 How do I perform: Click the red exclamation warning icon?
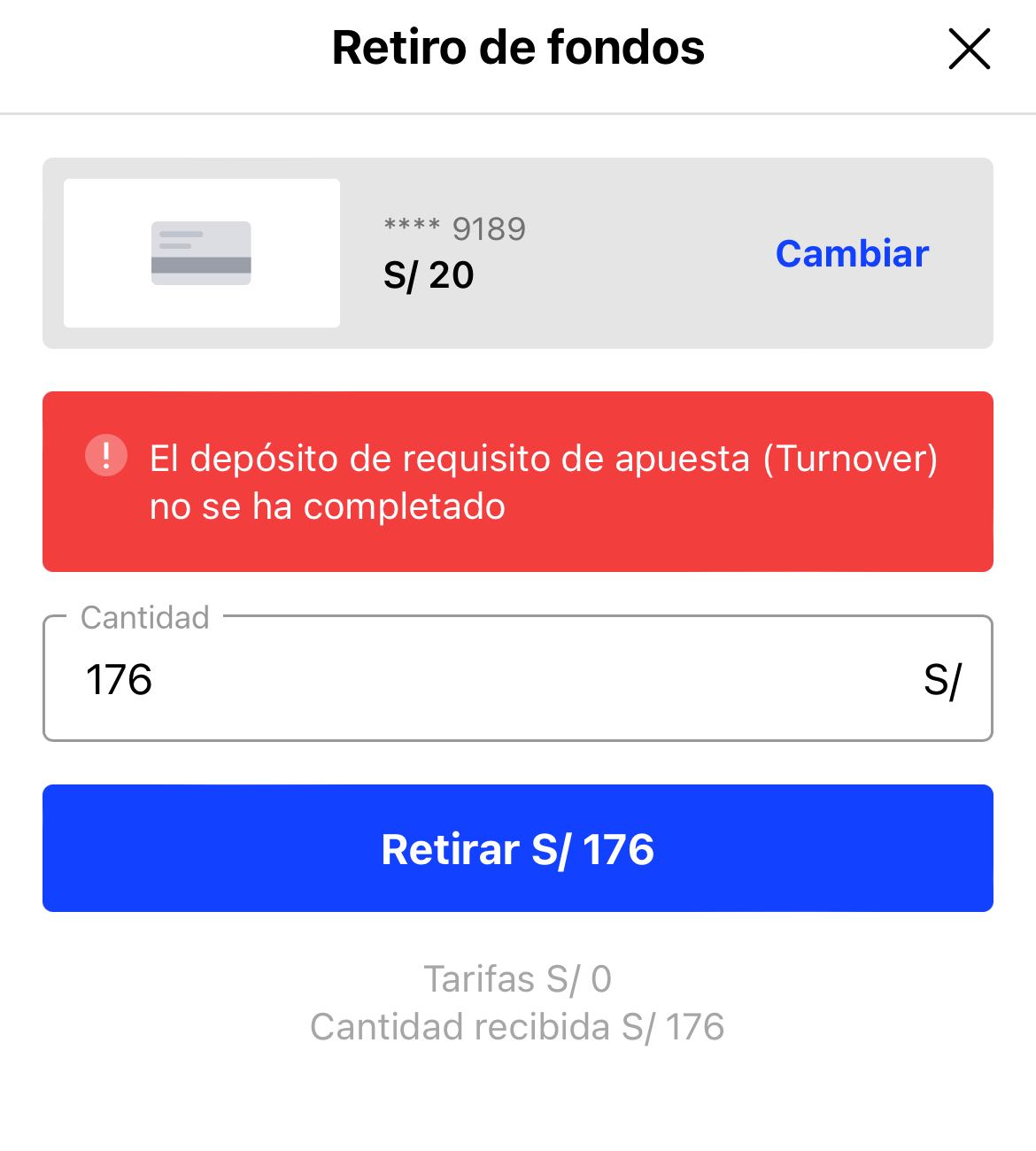click(106, 457)
